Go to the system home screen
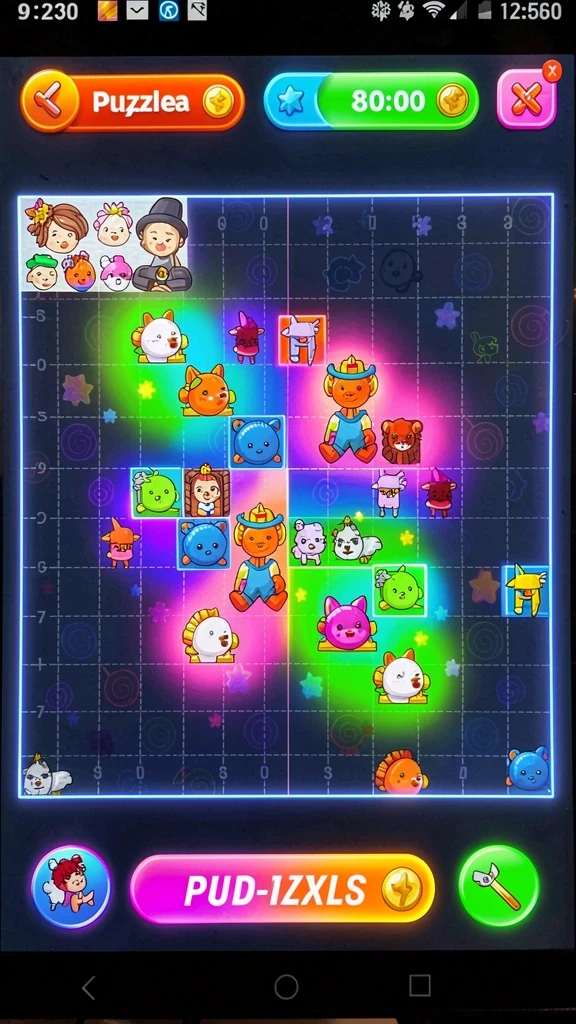The image size is (576, 1024). pyautogui.click(x=286, y=987)
